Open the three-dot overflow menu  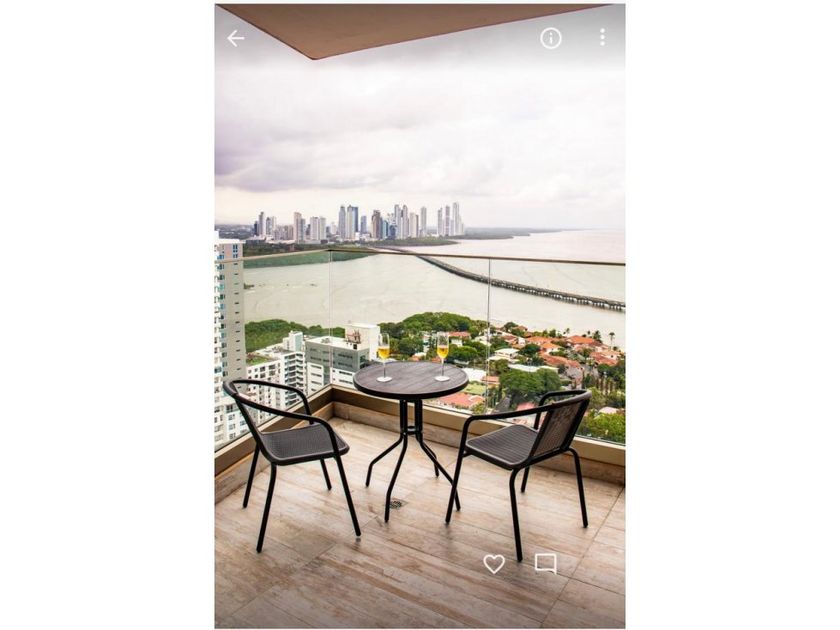603,37
